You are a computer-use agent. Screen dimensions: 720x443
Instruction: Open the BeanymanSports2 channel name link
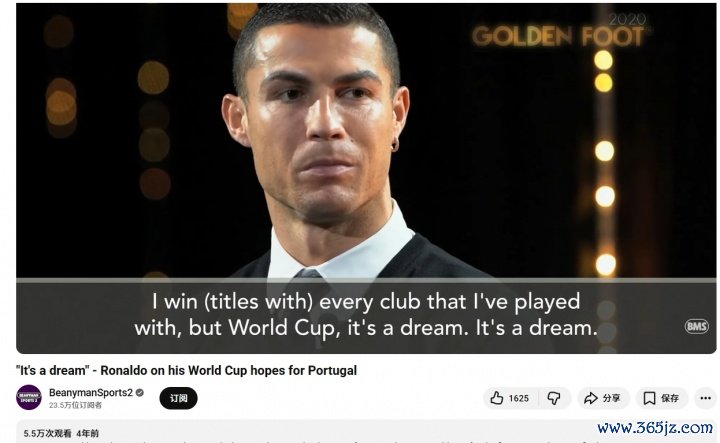click(90, 392)
